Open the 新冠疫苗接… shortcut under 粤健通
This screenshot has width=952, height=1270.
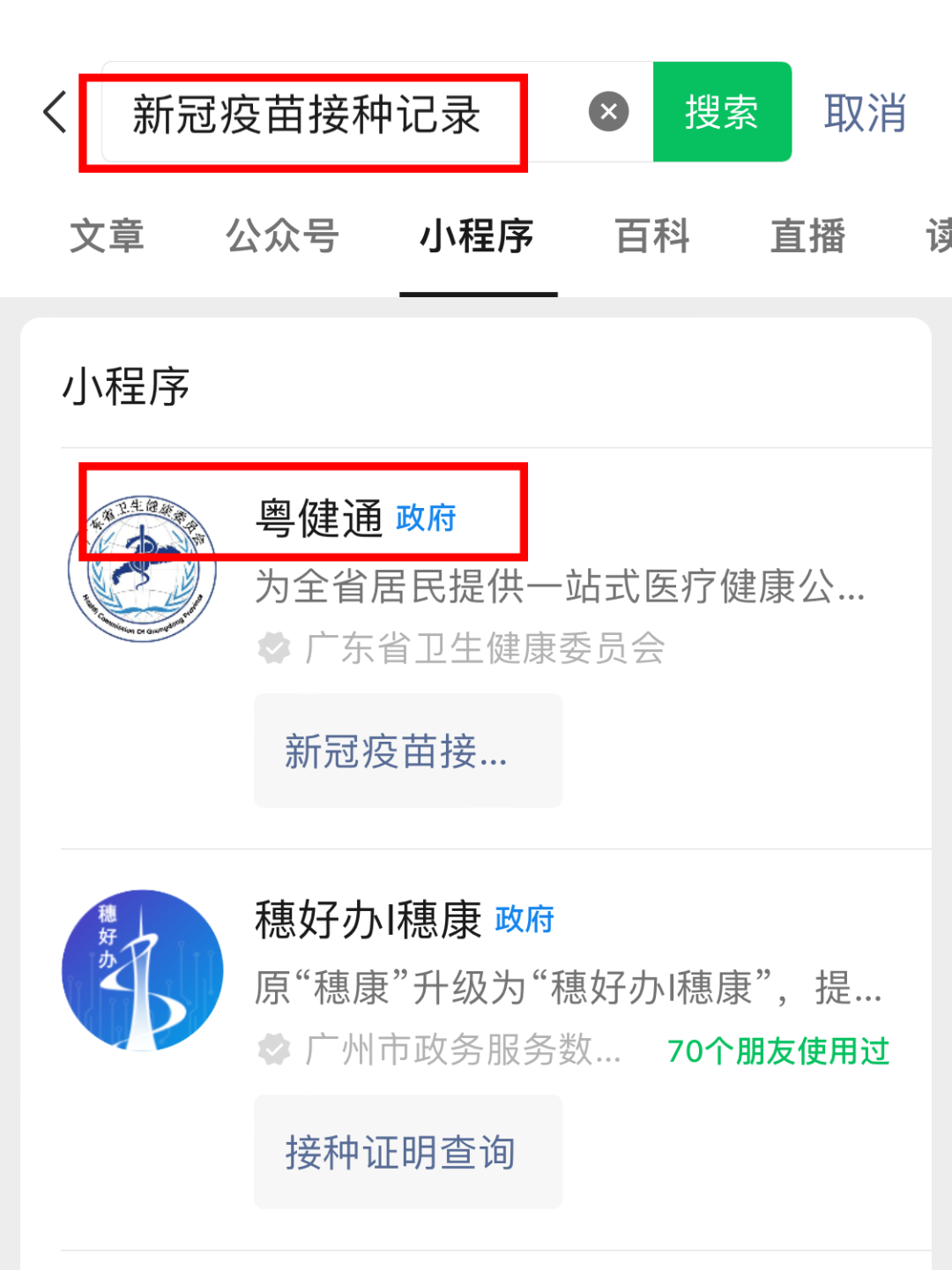pos(407,751)
